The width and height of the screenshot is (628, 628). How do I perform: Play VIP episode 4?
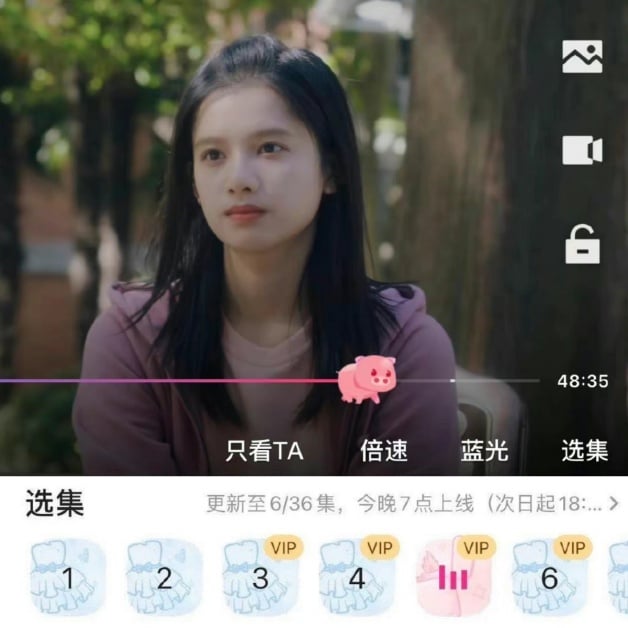[356, 577]
